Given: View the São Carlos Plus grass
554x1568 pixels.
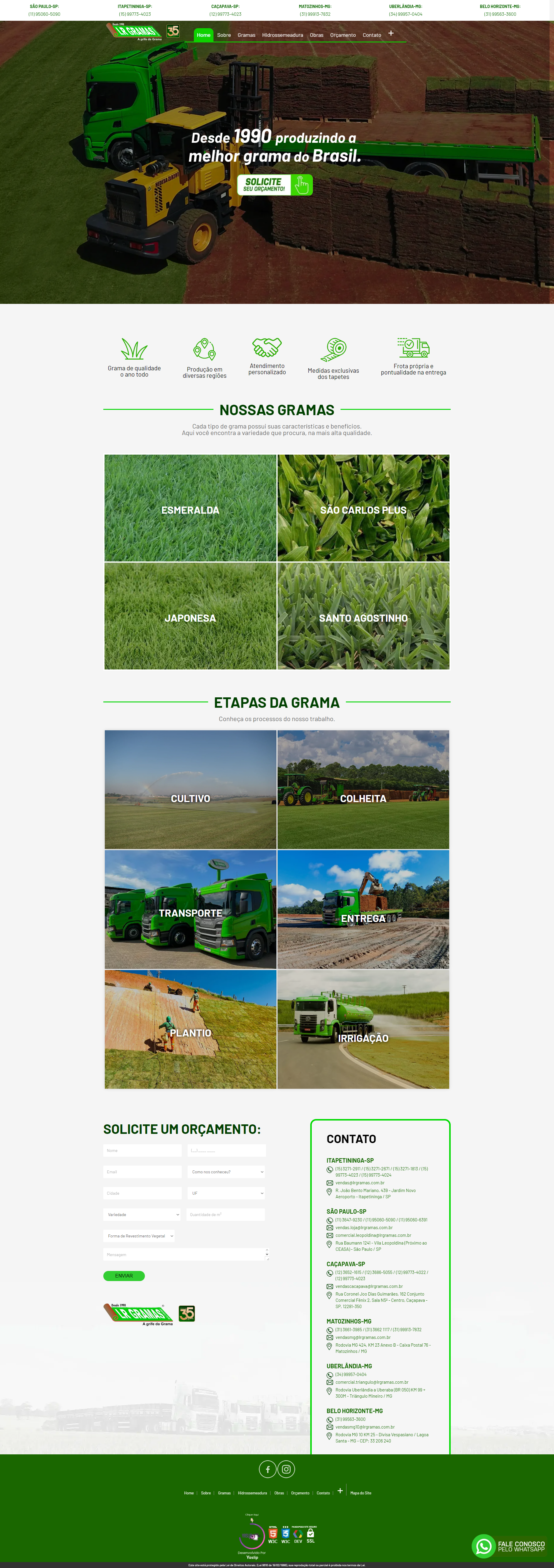Looking at the screenshot, I should pos(363,508).
